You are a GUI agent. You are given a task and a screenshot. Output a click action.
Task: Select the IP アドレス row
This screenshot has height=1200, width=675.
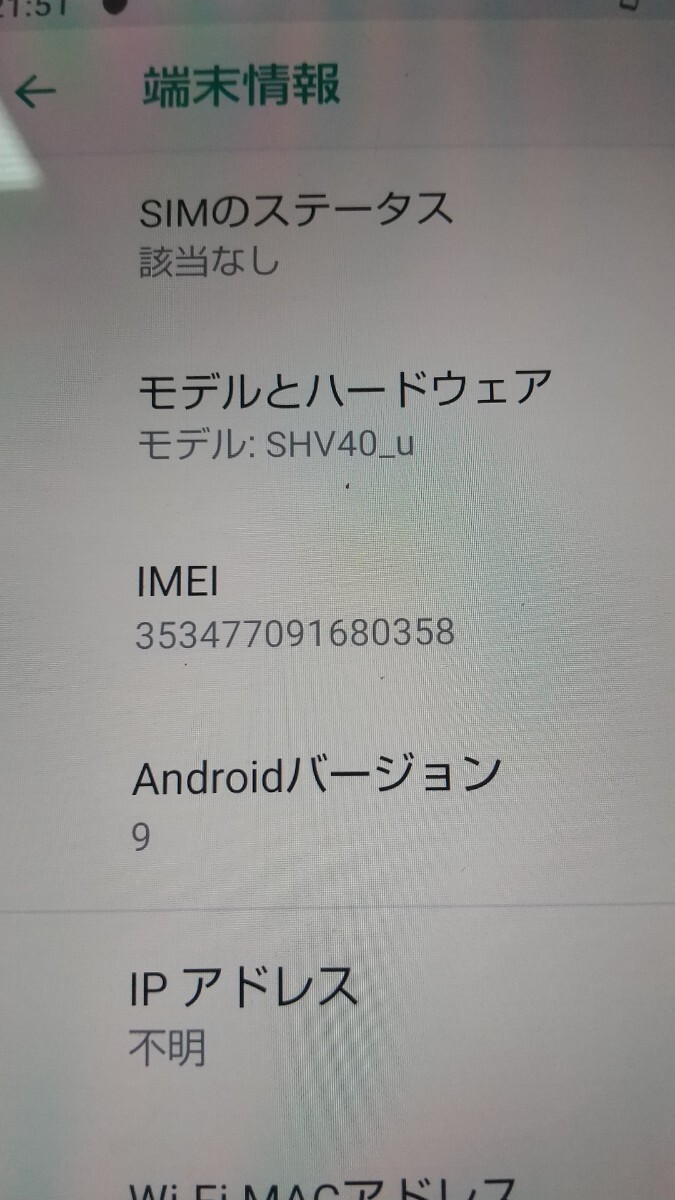(x=245, y=1013)
